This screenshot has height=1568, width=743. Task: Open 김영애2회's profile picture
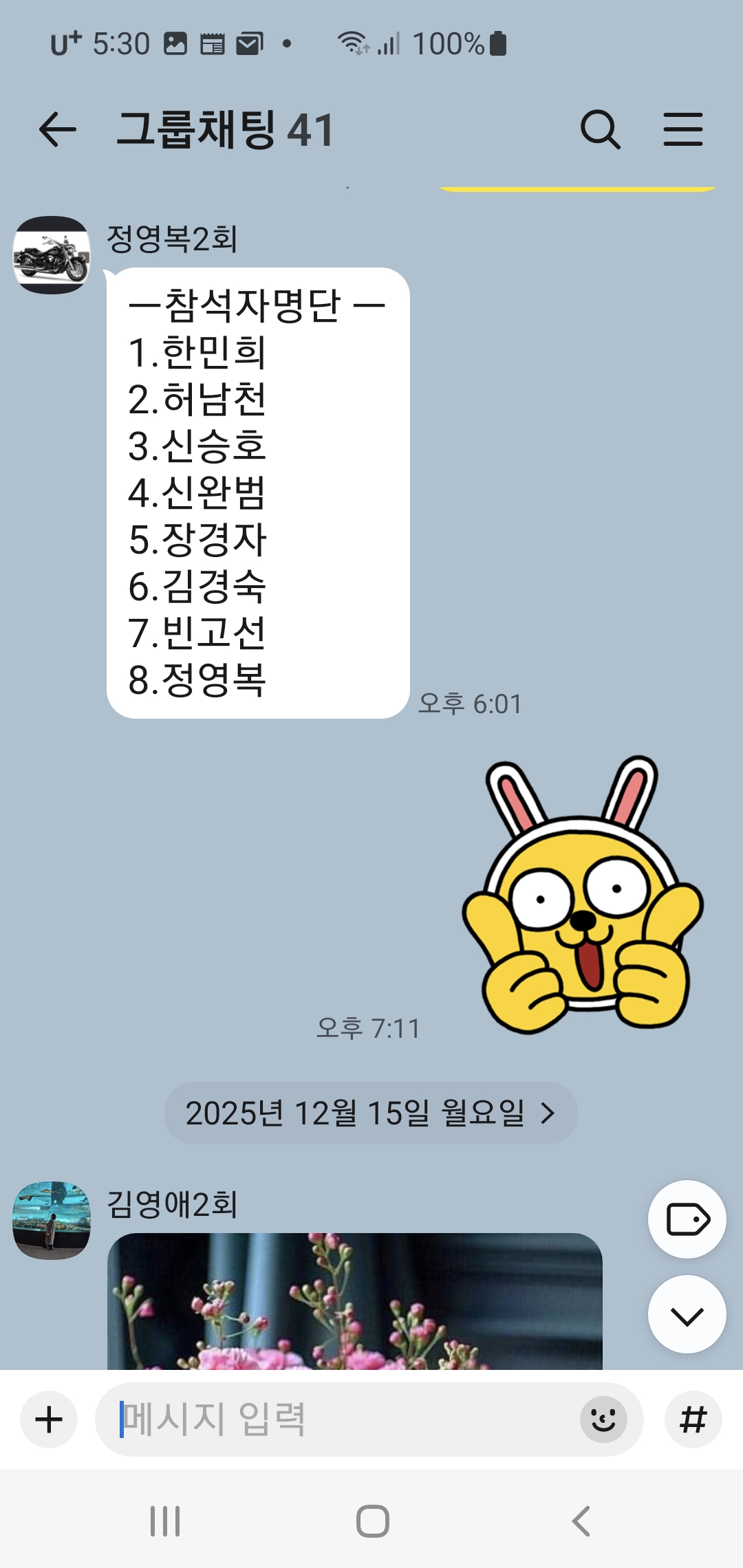pyautogui.click(x=52, y=1220)
